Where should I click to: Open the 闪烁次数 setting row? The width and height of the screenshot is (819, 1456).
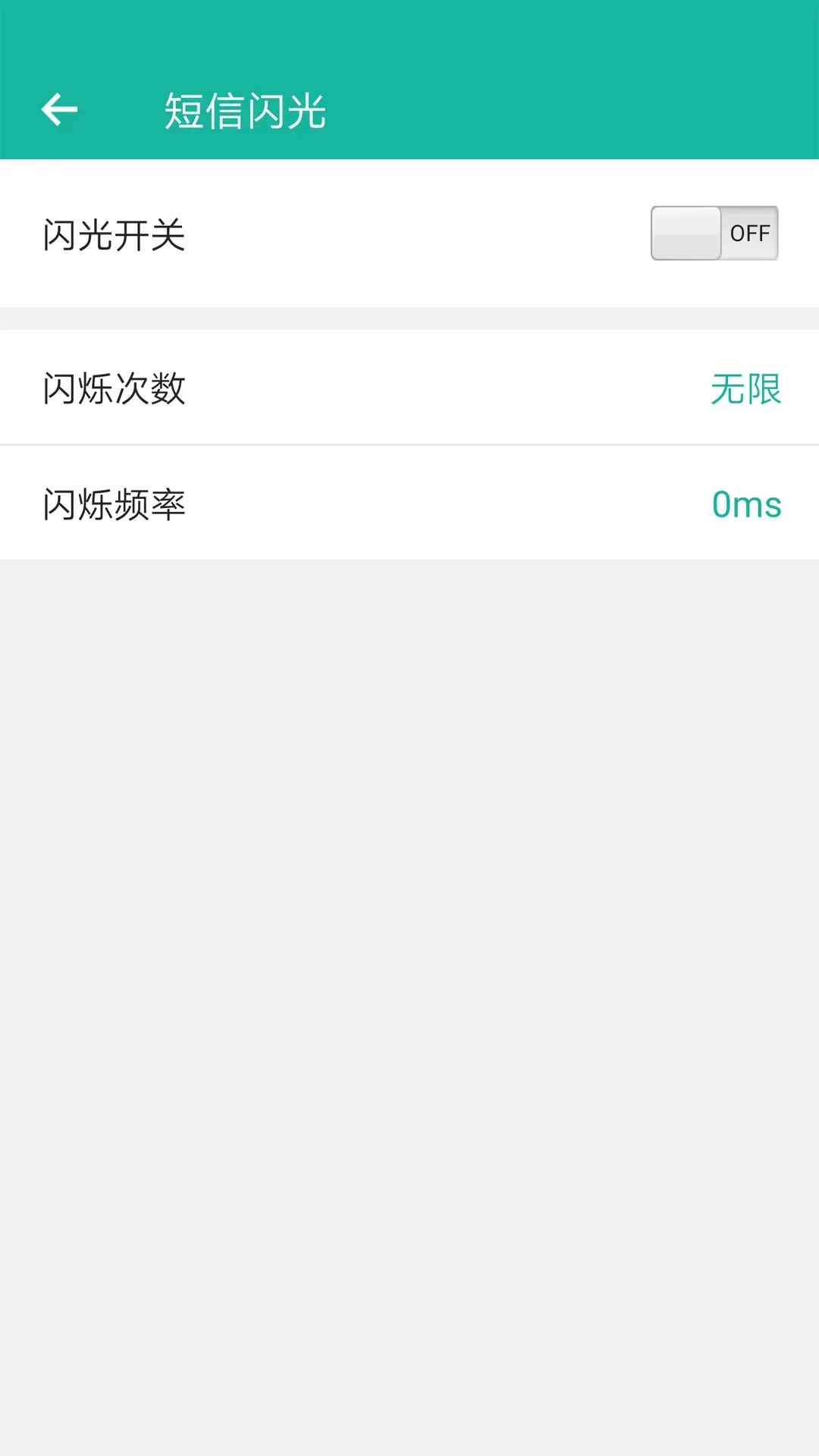pyautogui.click(x=409, y=388)
